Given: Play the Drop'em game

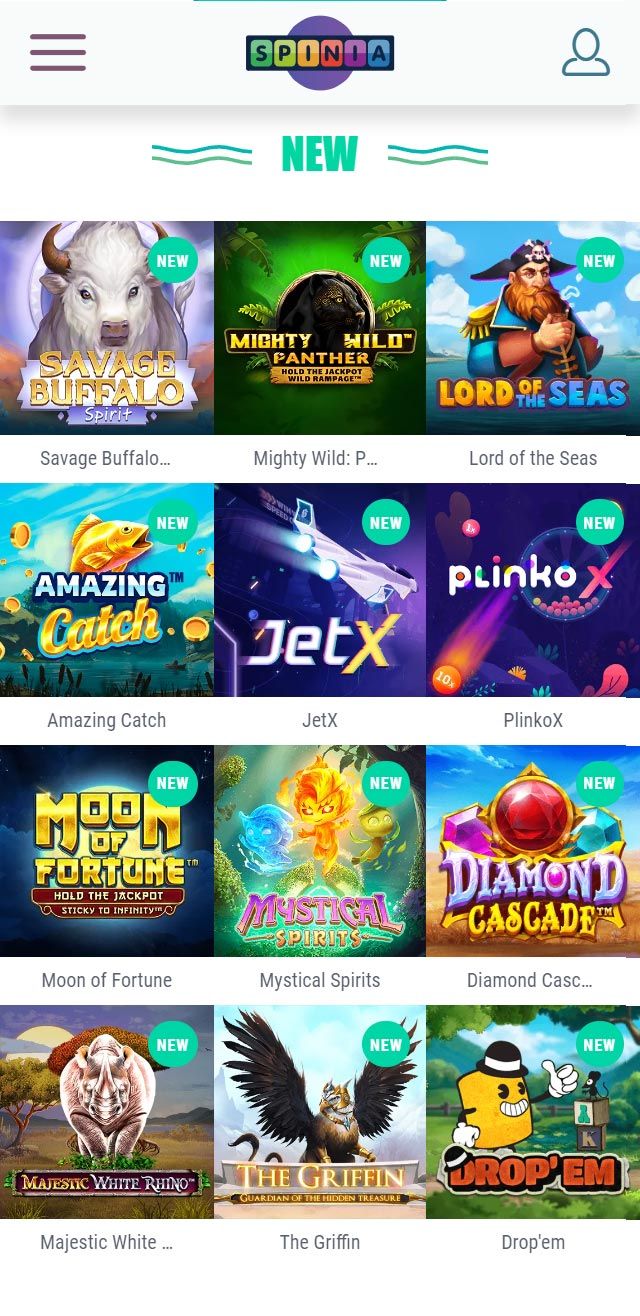Looking at the screenshot, I should point(533,1112).
